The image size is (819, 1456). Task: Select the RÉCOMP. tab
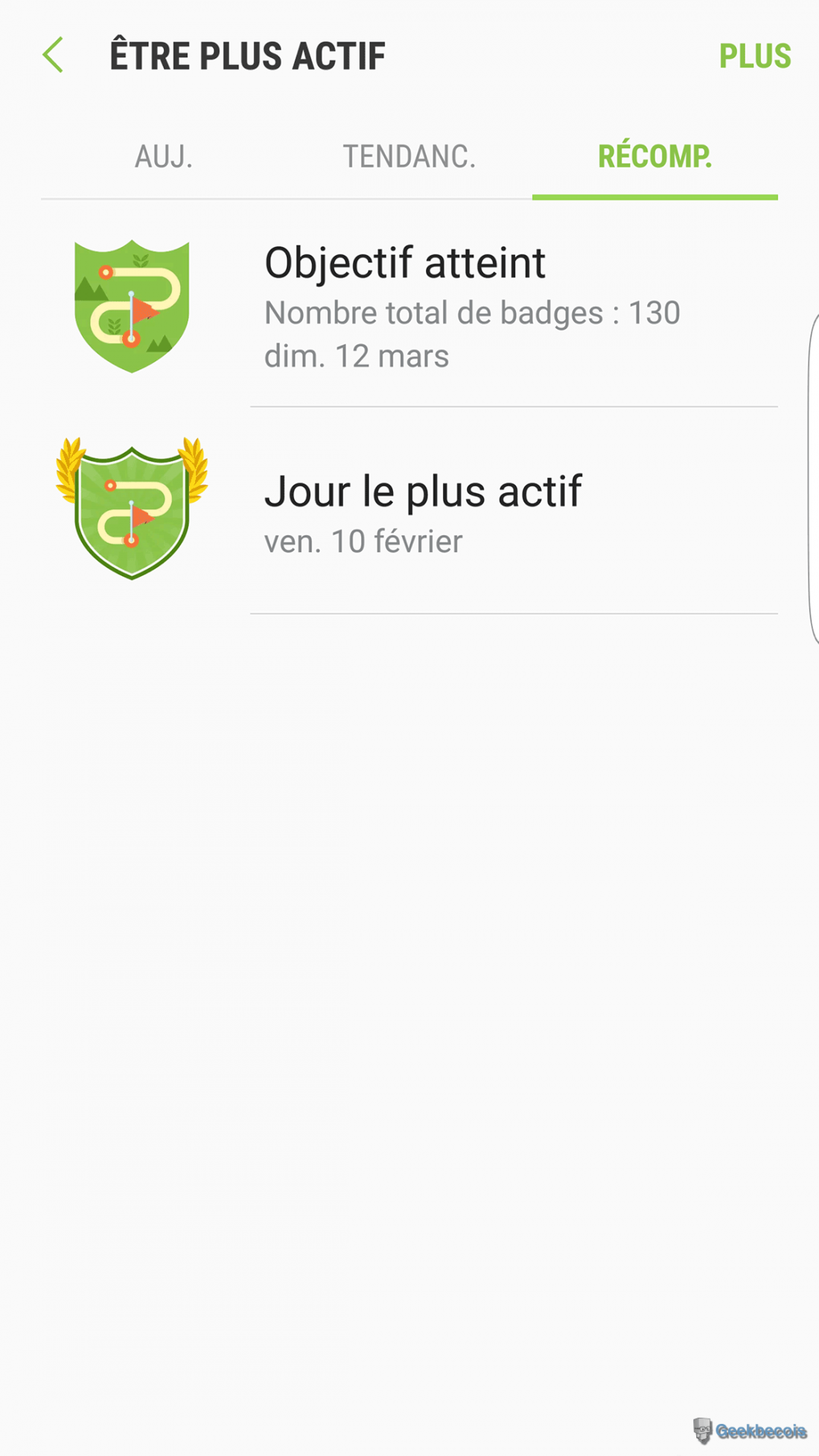coord(654,157)
